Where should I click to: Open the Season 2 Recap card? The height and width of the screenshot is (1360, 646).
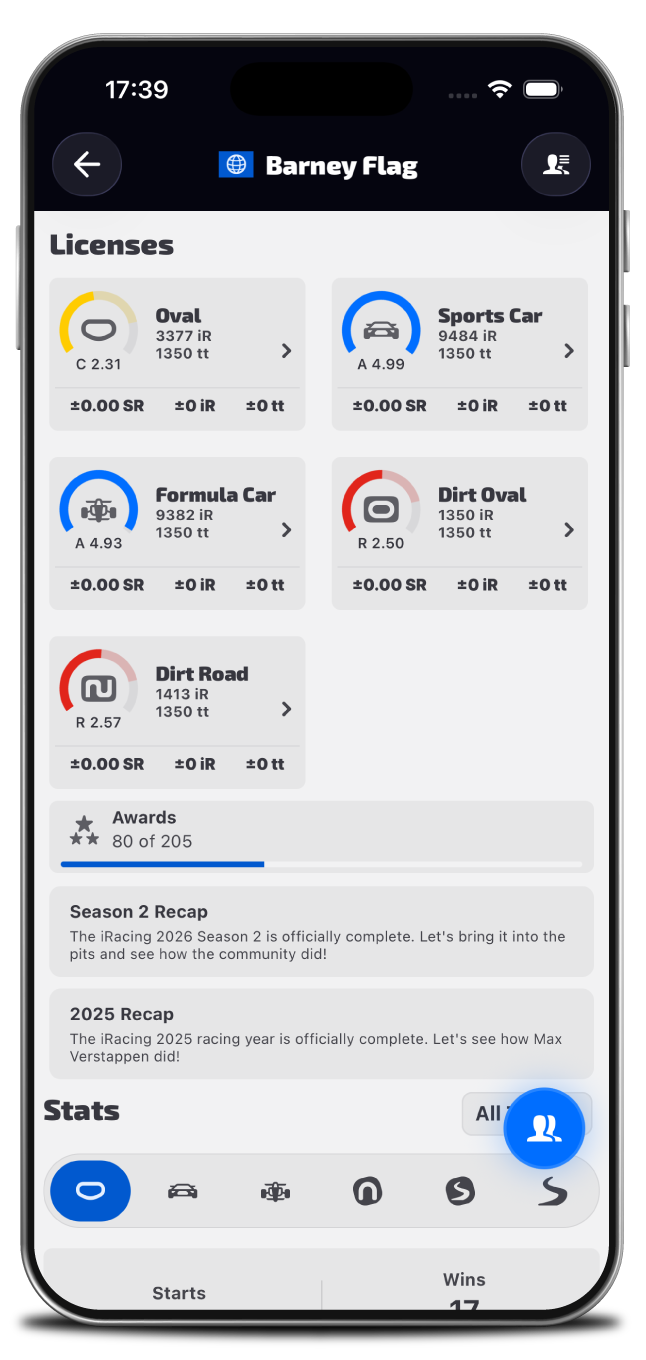(x=322, y=932)
